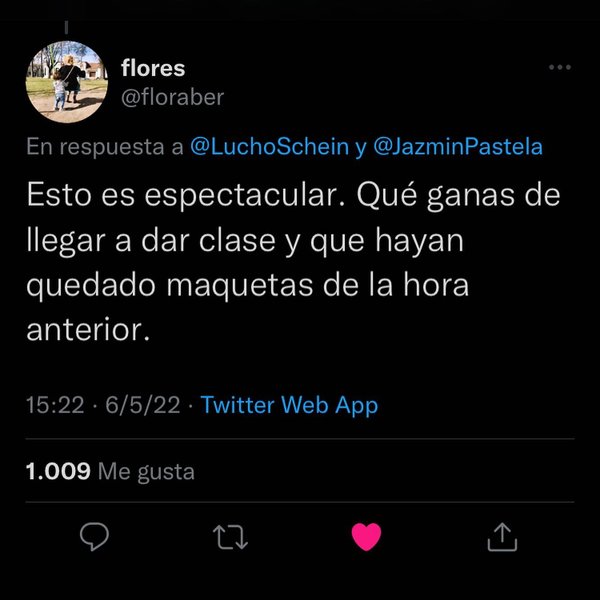
Task: Reply to flores' tweet
Action: point(94,537)
